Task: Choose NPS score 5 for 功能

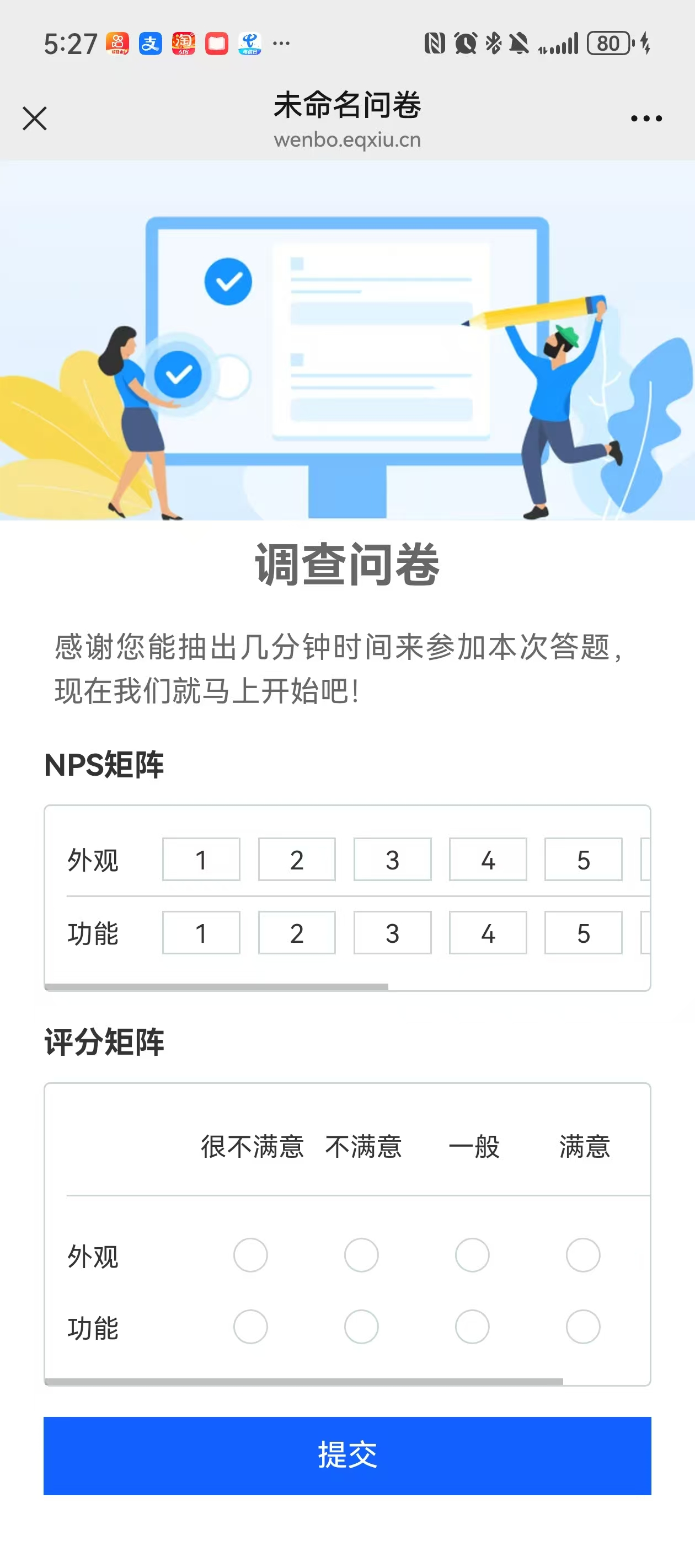Action: coord(584,932)
